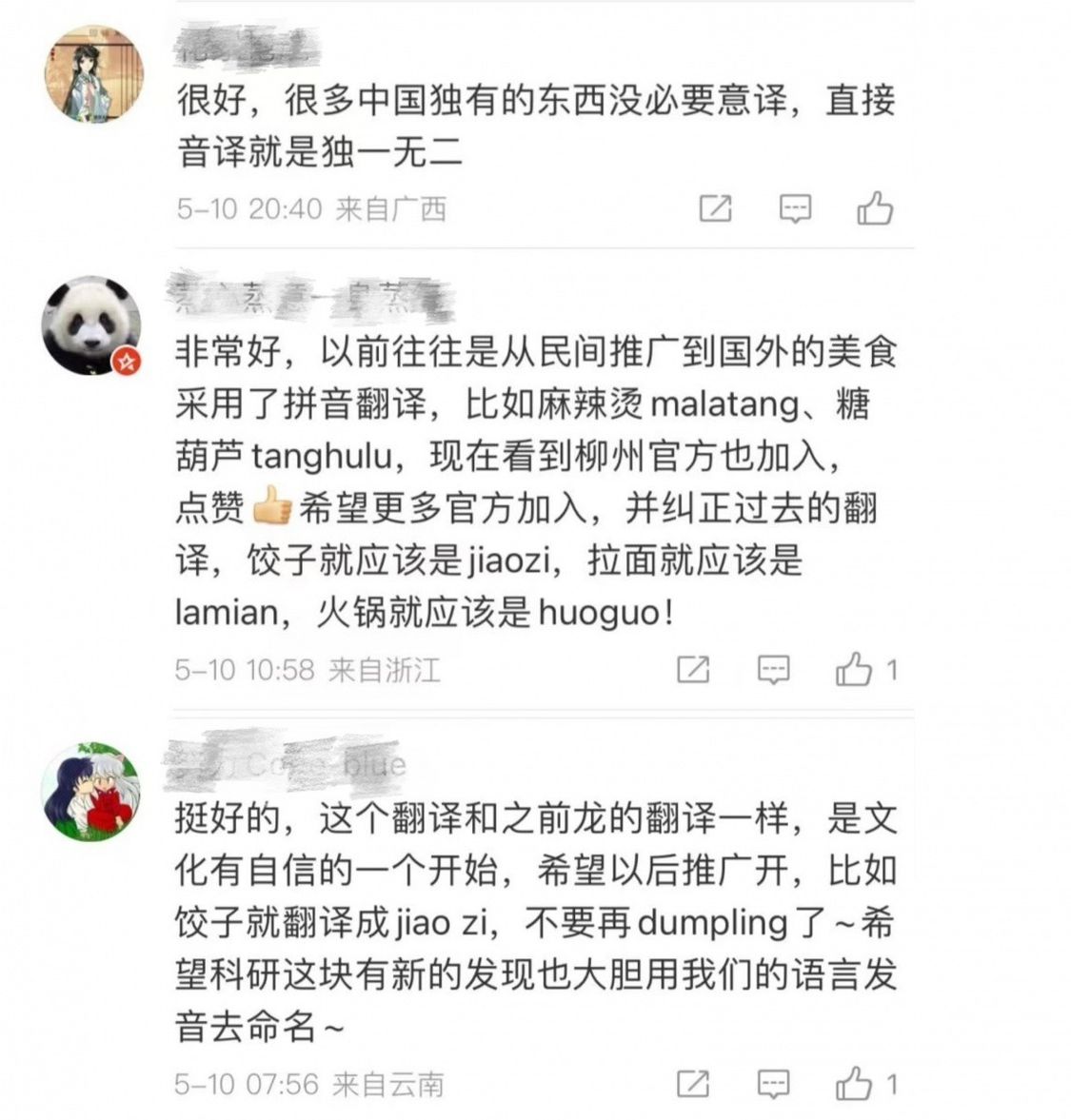Share the comment posted from 广西
Viewport: 1071px width, 1120px height.
[x=715, y=208]
